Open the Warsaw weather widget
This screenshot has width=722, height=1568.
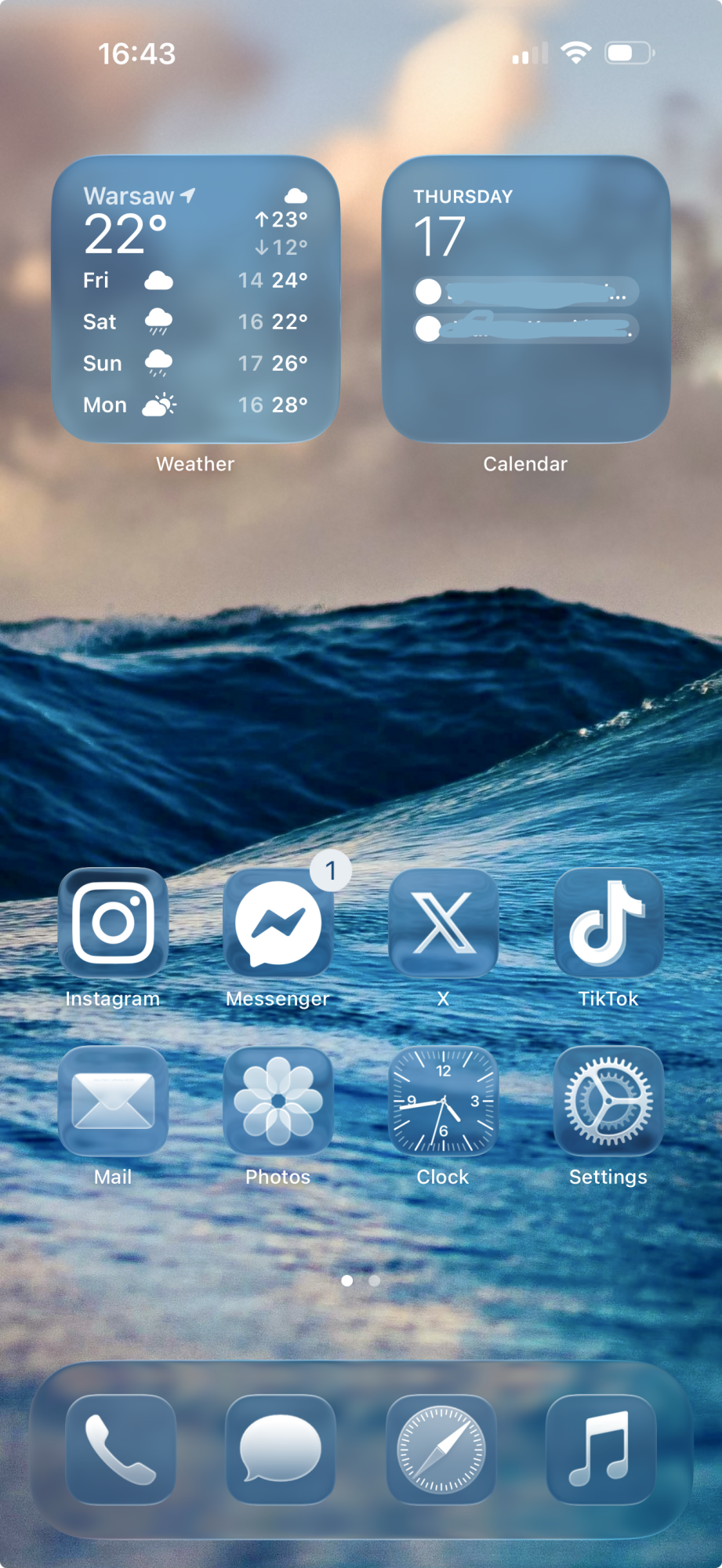(195, 299)
